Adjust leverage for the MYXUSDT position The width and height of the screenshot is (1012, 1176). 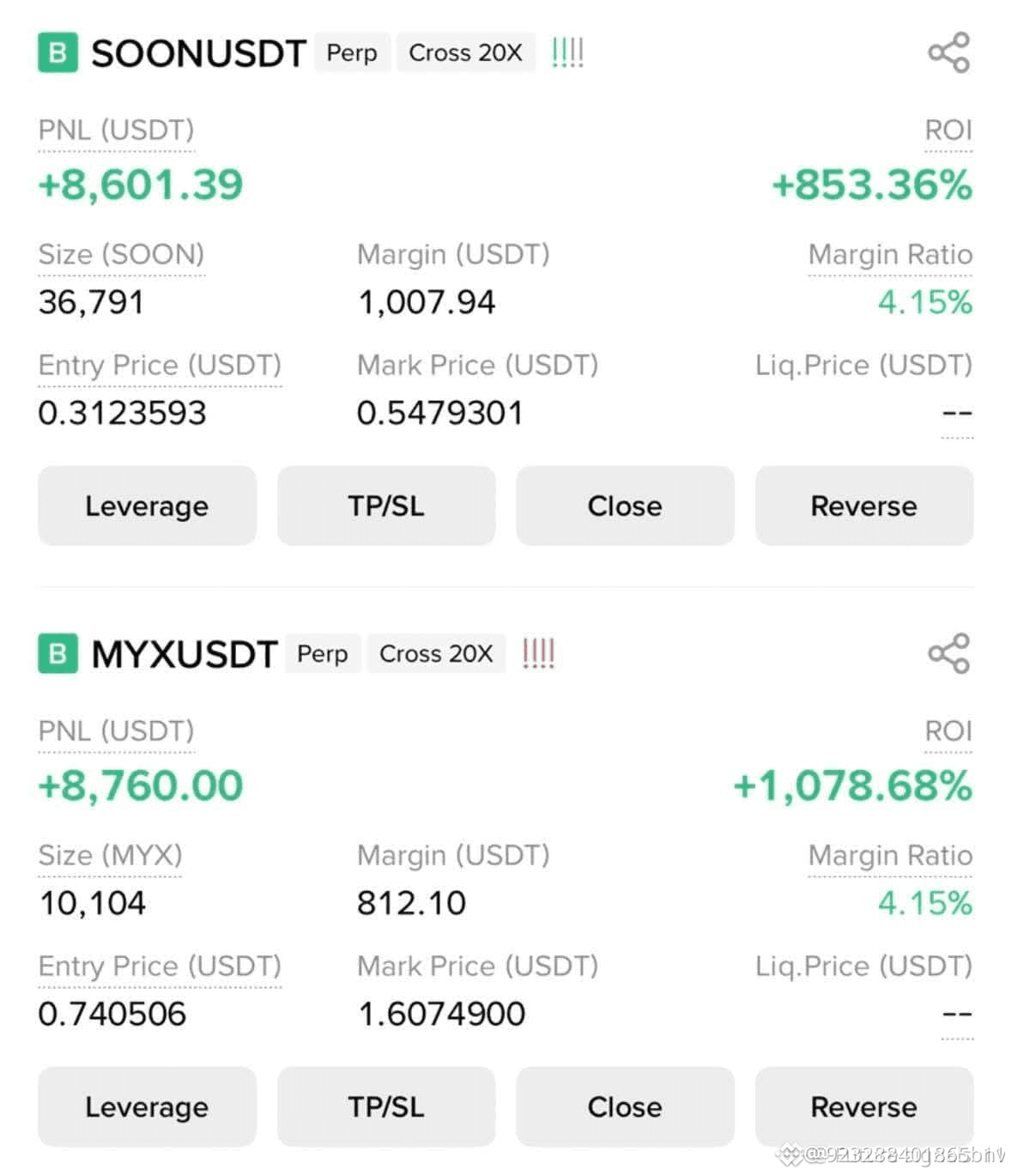point(147,1106)
